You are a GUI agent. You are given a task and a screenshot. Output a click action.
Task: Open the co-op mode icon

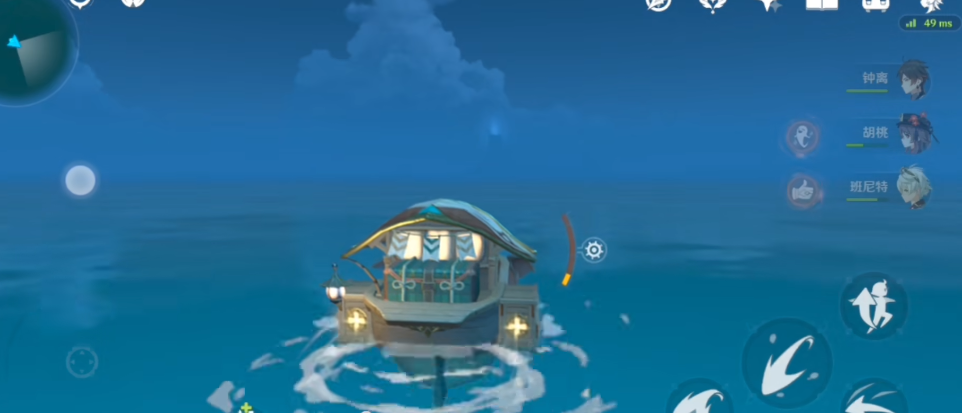point(875,4)
